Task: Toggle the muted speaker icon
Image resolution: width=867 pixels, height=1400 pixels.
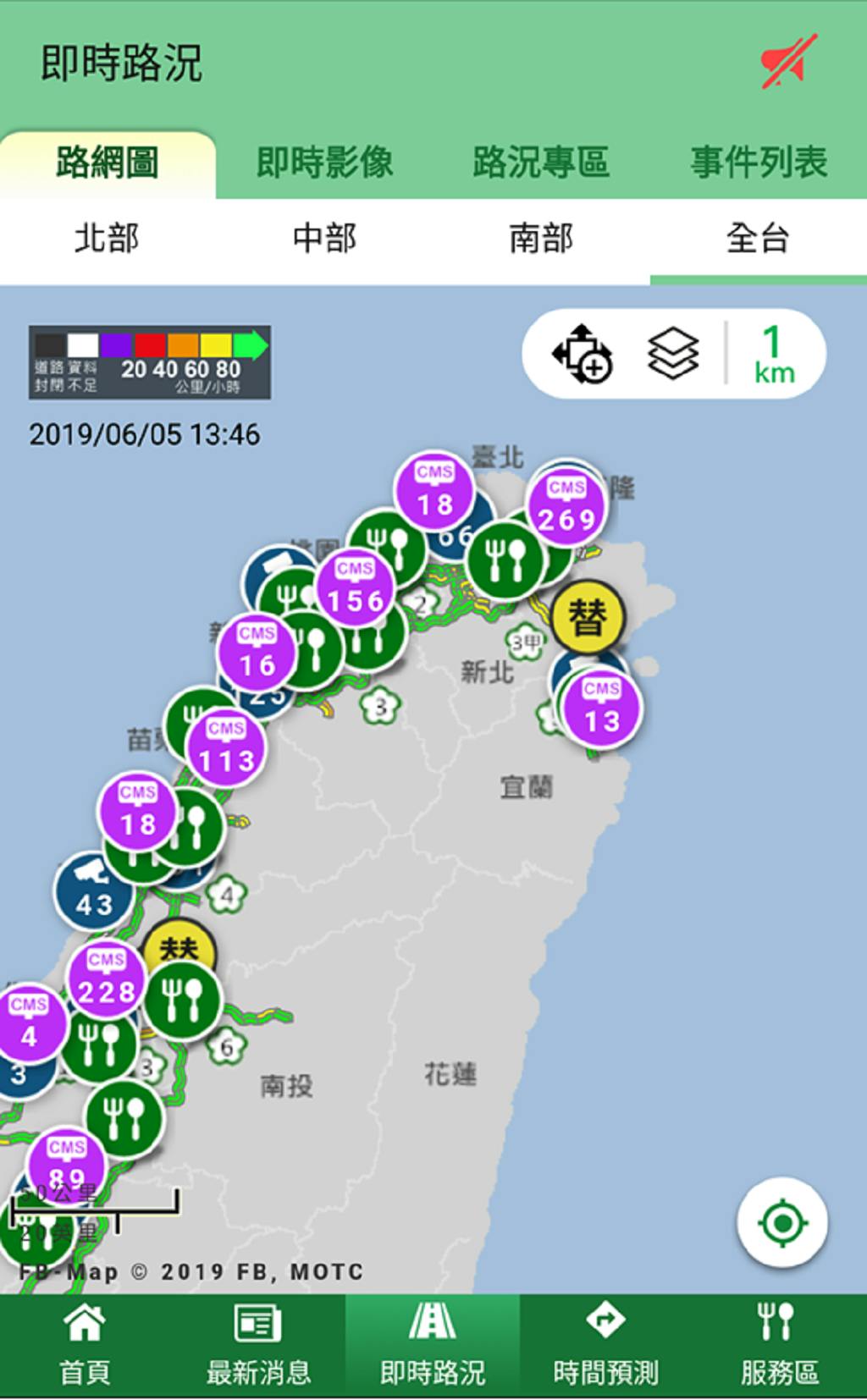Action: pos(788,62)
